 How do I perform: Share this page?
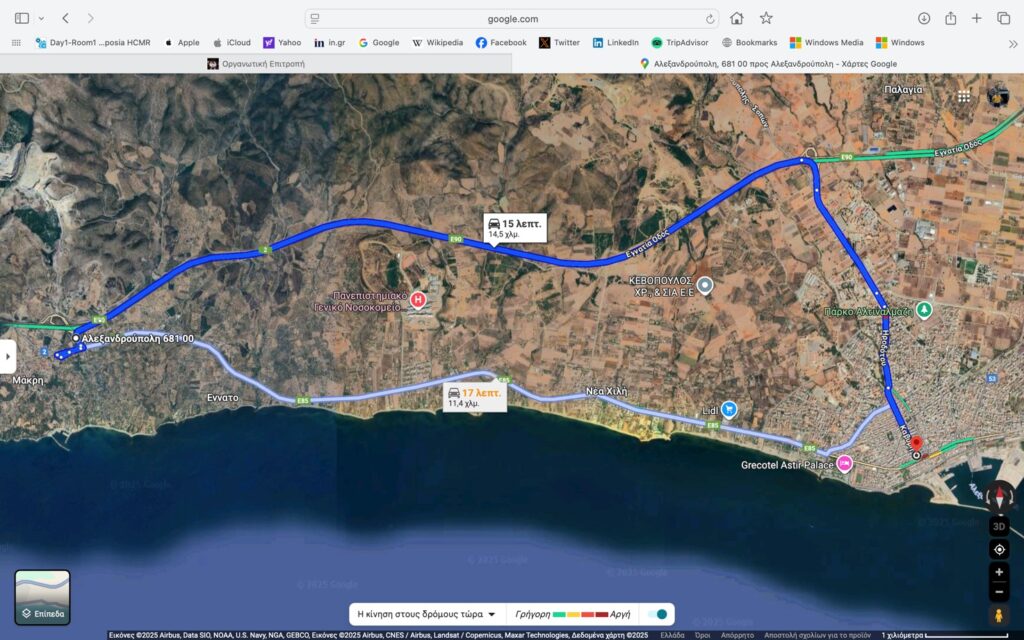point(950,18)
